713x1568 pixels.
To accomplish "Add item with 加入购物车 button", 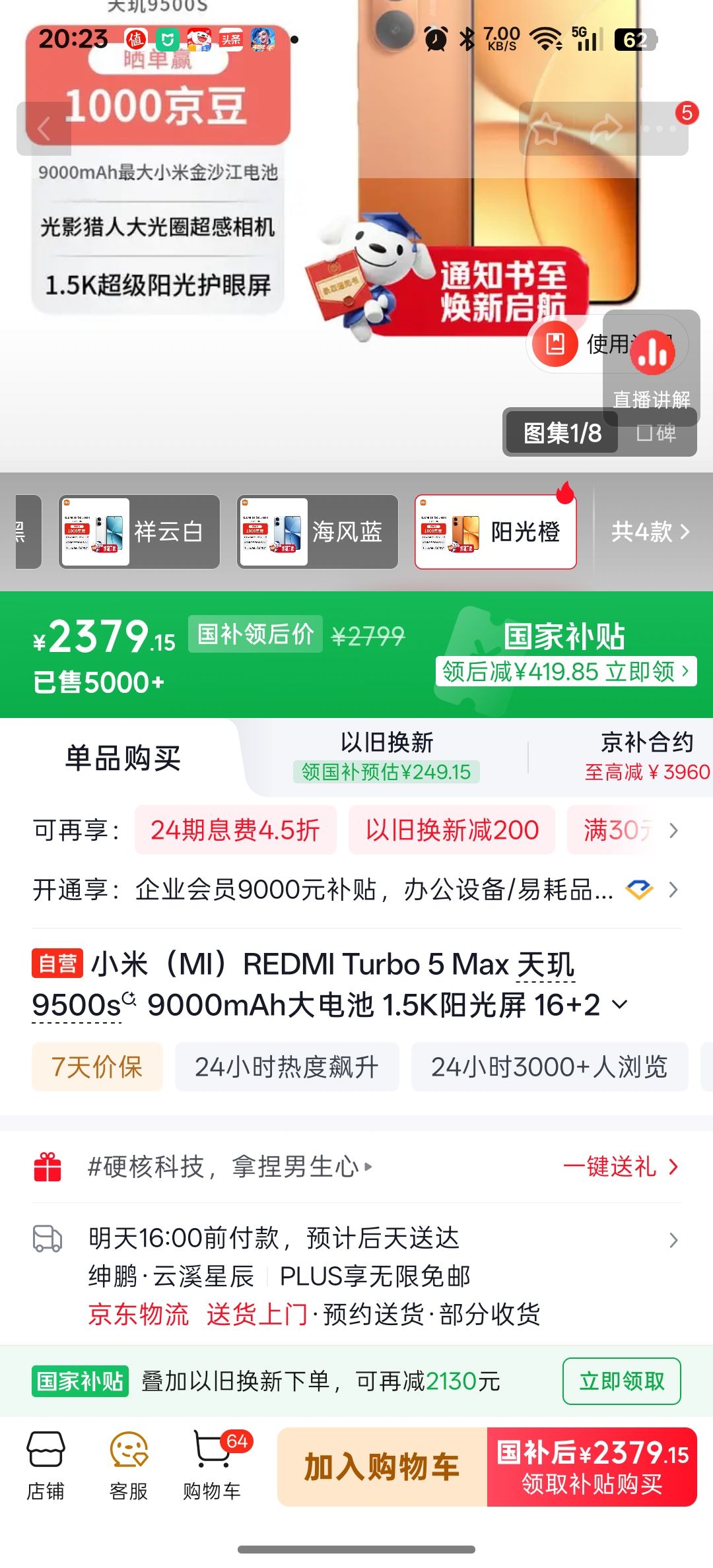I will [382, 1467].
